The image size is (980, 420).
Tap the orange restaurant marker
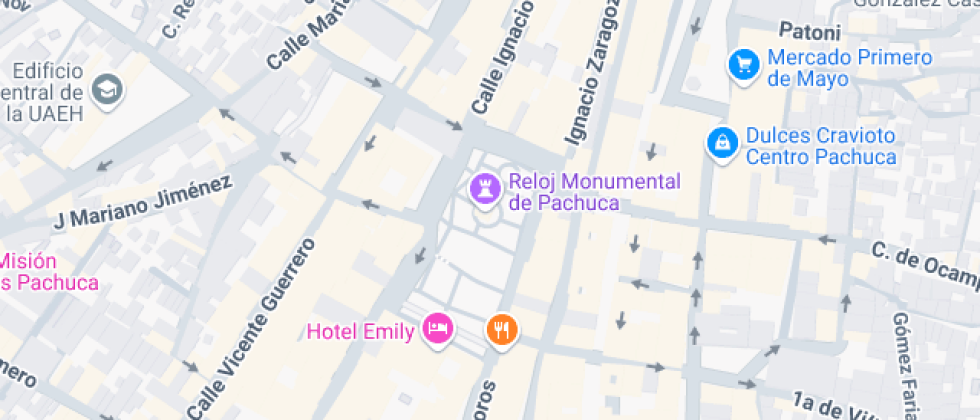coord(502,329)
